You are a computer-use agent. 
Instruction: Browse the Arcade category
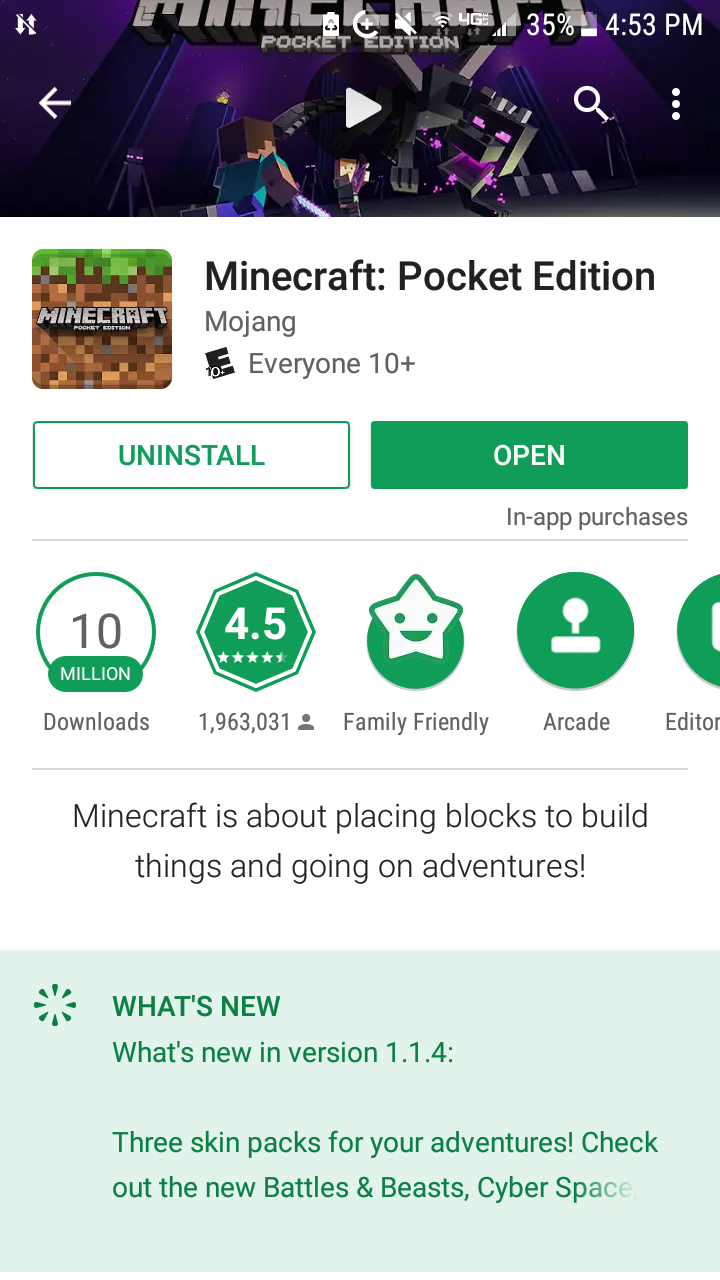576,633
